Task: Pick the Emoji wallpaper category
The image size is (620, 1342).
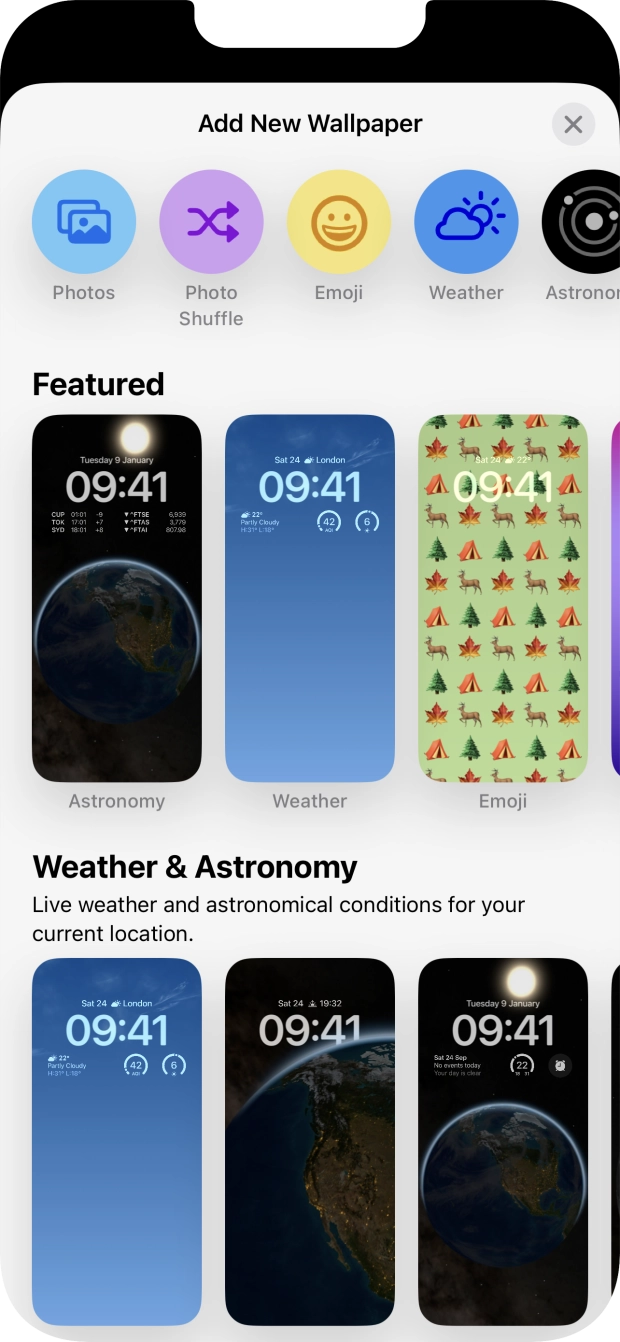Action: tap(338, 222)
